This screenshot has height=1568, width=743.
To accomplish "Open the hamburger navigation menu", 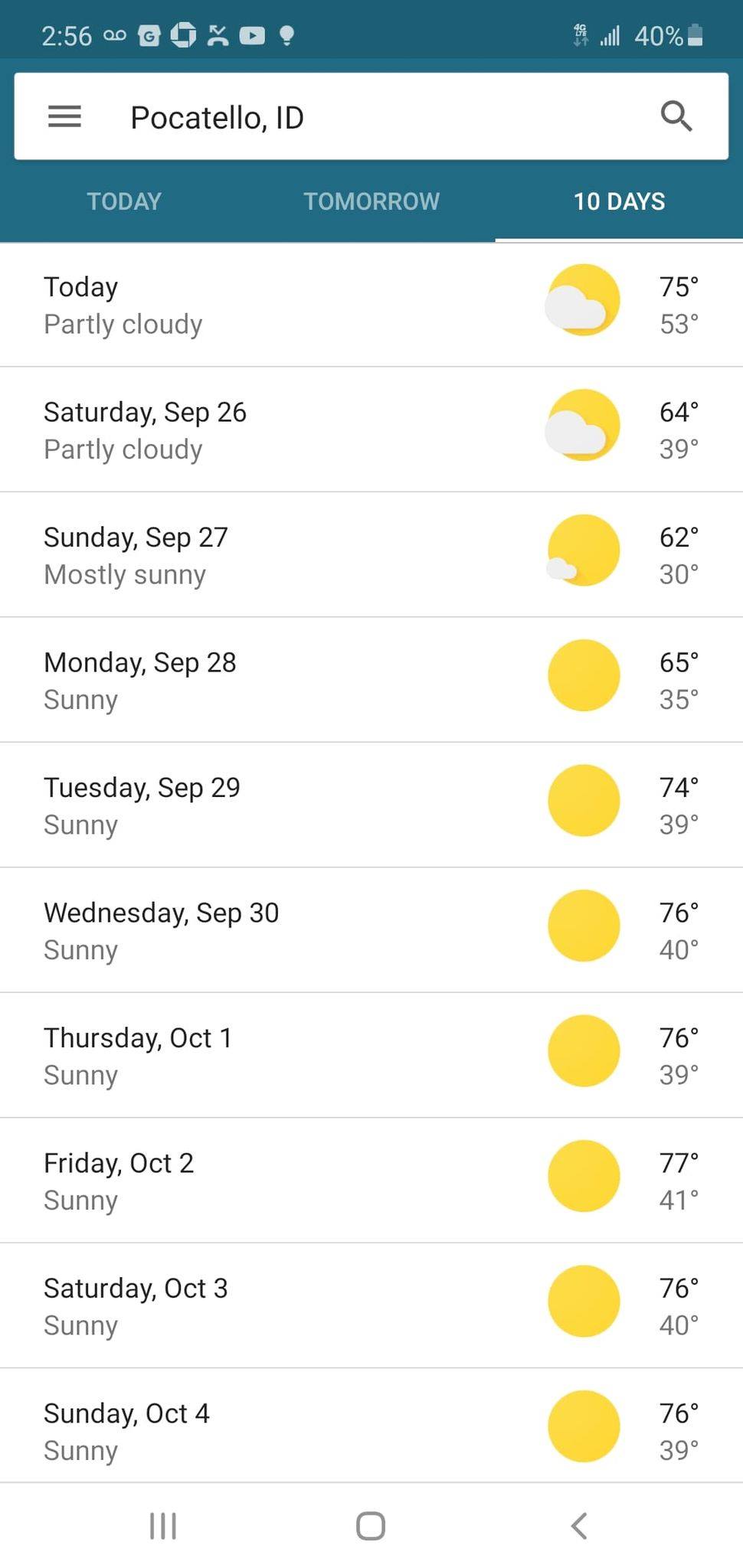I will coord(64,117).
